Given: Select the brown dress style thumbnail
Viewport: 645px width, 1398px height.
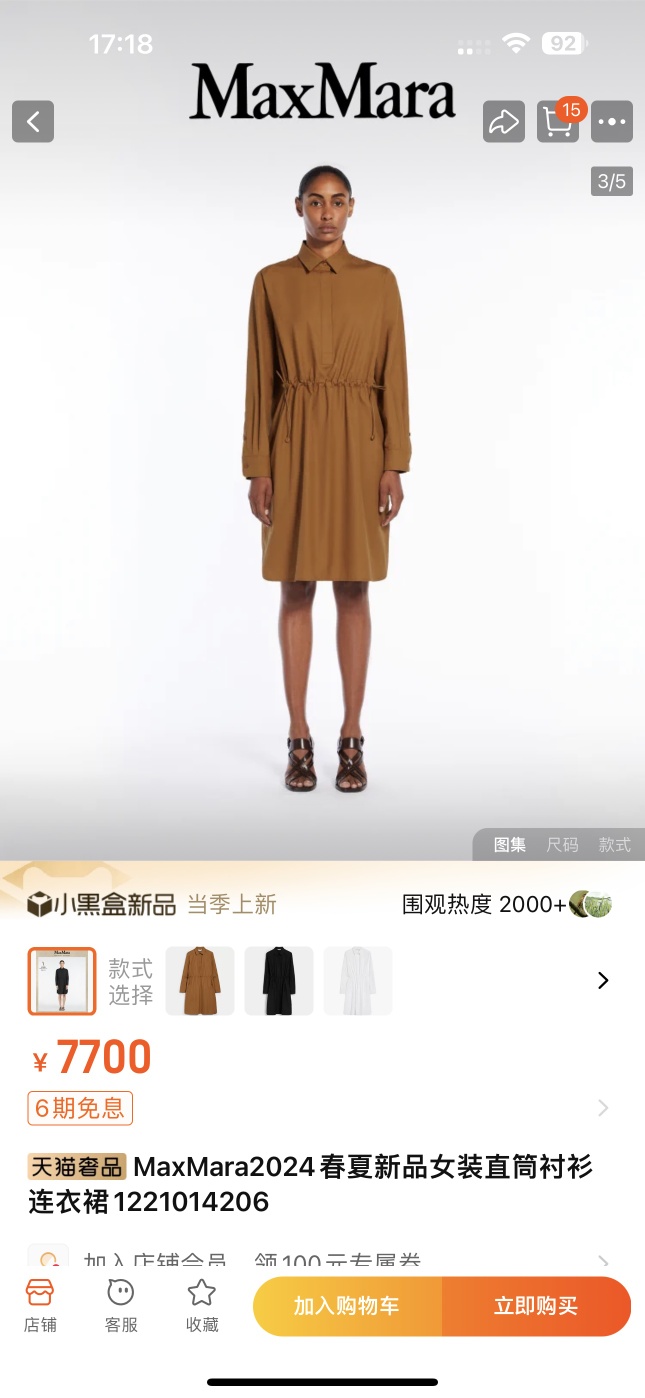Looking at the screenshot, I should tap(200, 981).
